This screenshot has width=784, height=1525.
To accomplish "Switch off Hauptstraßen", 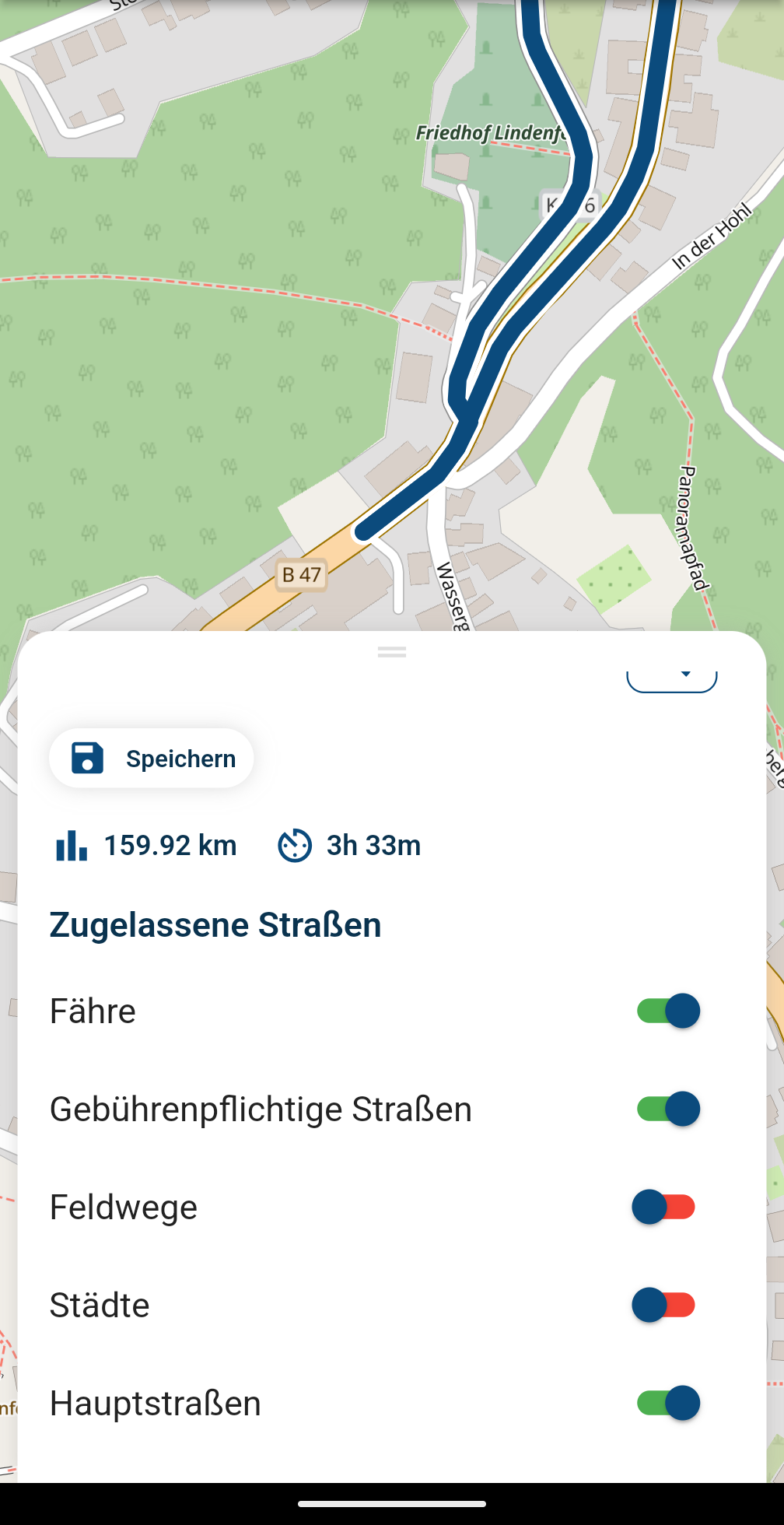I will click(668, 1403).
